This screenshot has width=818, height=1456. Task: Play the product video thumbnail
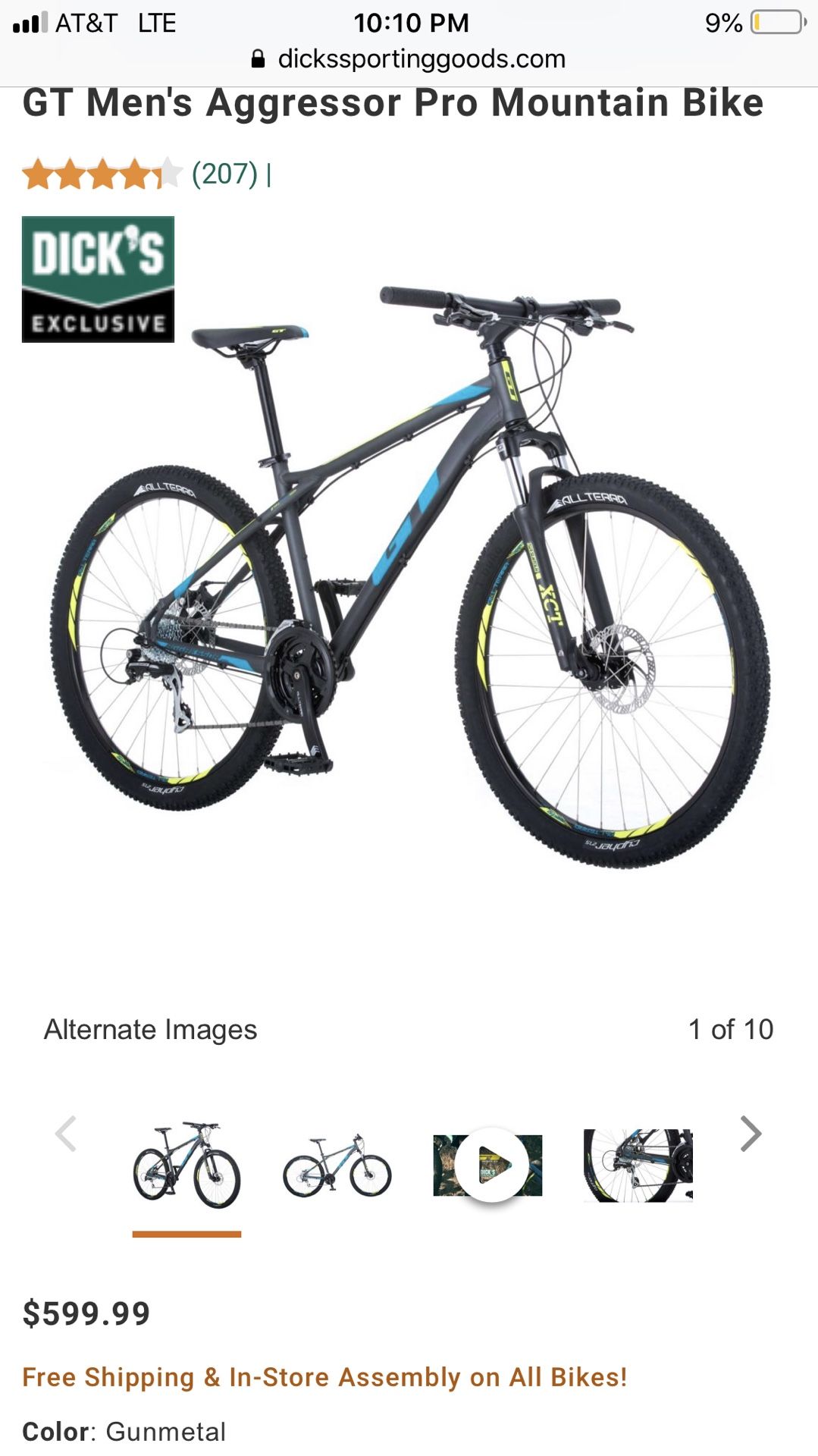click(490, 1165)
